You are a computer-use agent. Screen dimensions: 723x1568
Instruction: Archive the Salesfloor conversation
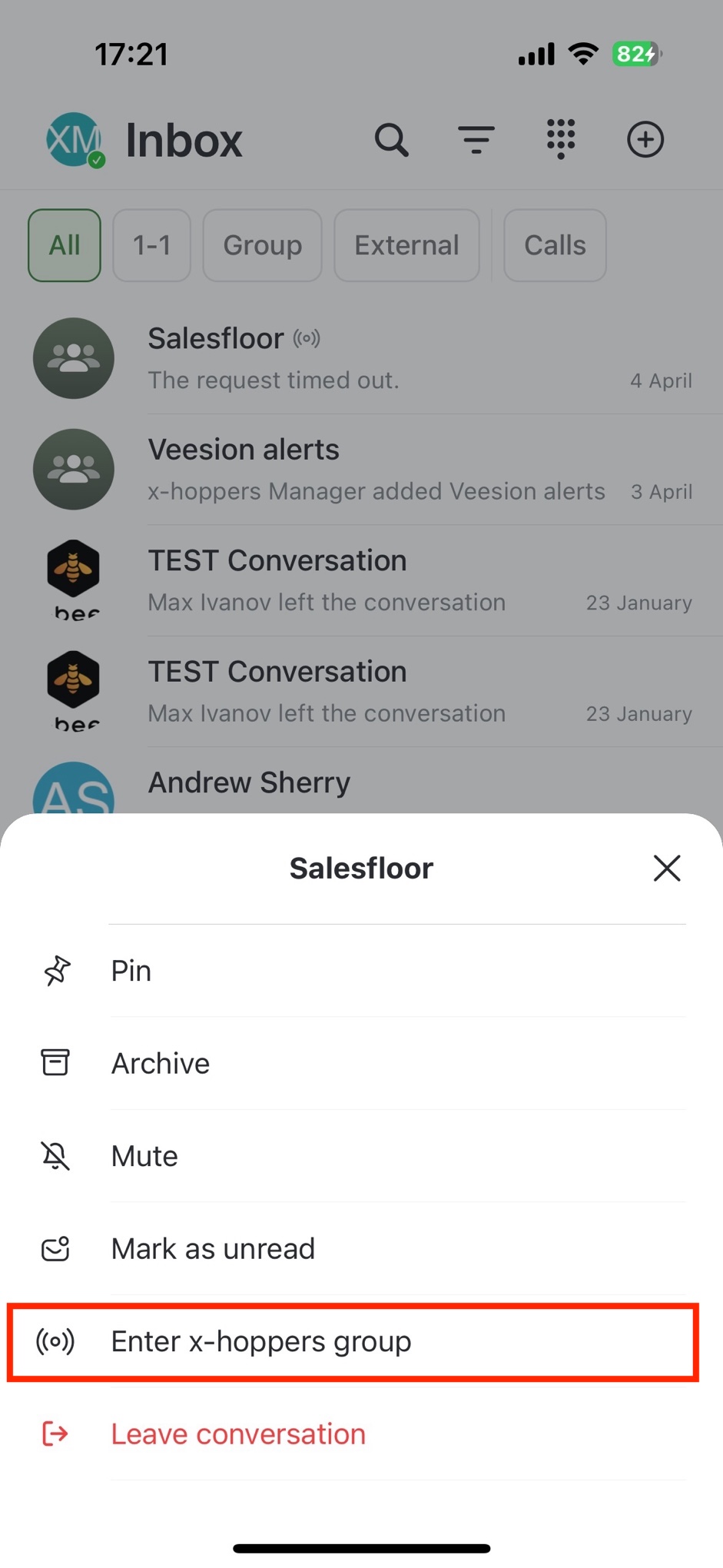click(x=160, y=1064)
